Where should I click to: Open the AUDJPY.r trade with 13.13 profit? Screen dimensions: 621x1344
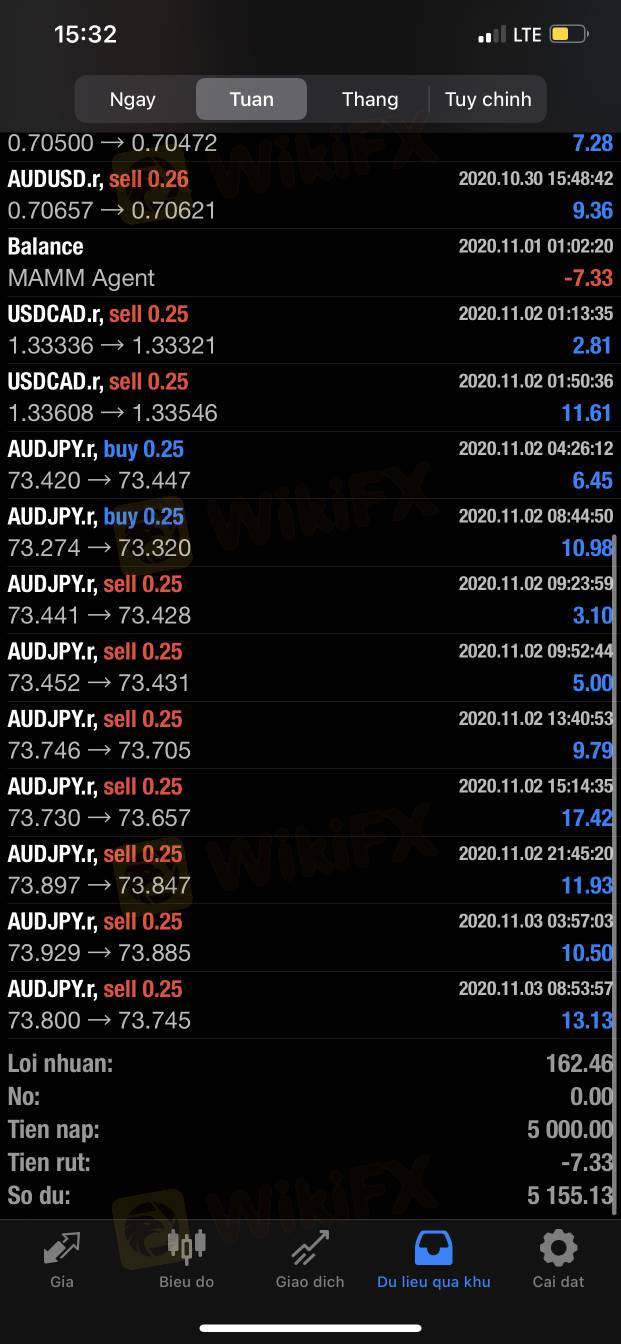tap(310, 1005)
